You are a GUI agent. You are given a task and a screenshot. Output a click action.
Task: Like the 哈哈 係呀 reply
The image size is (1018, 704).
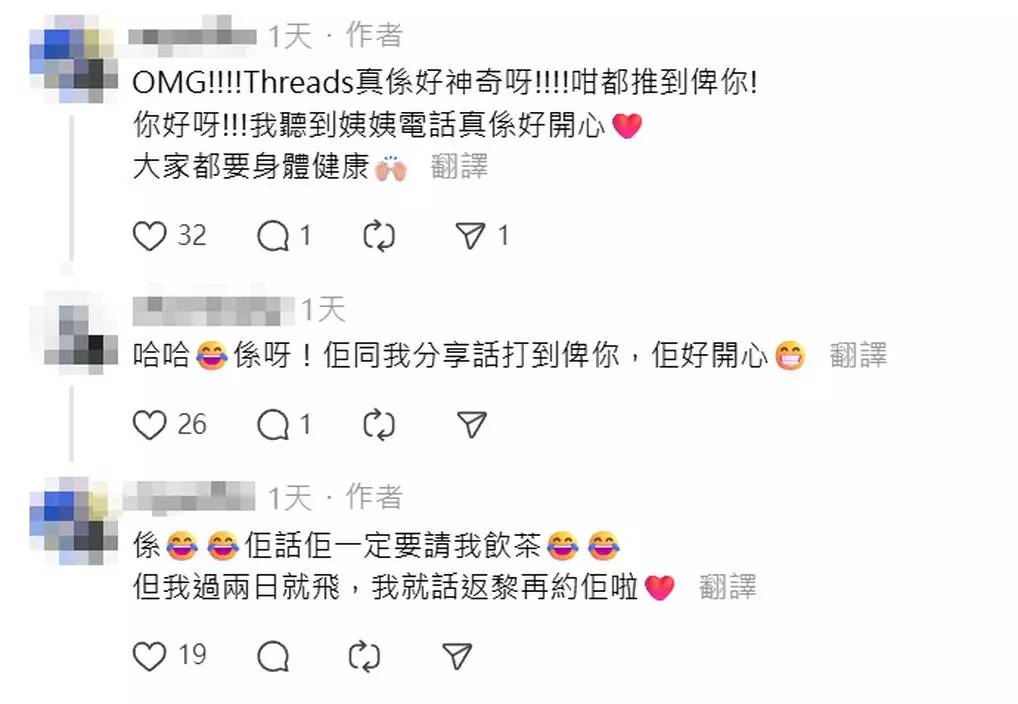click(x=150, y=425)
